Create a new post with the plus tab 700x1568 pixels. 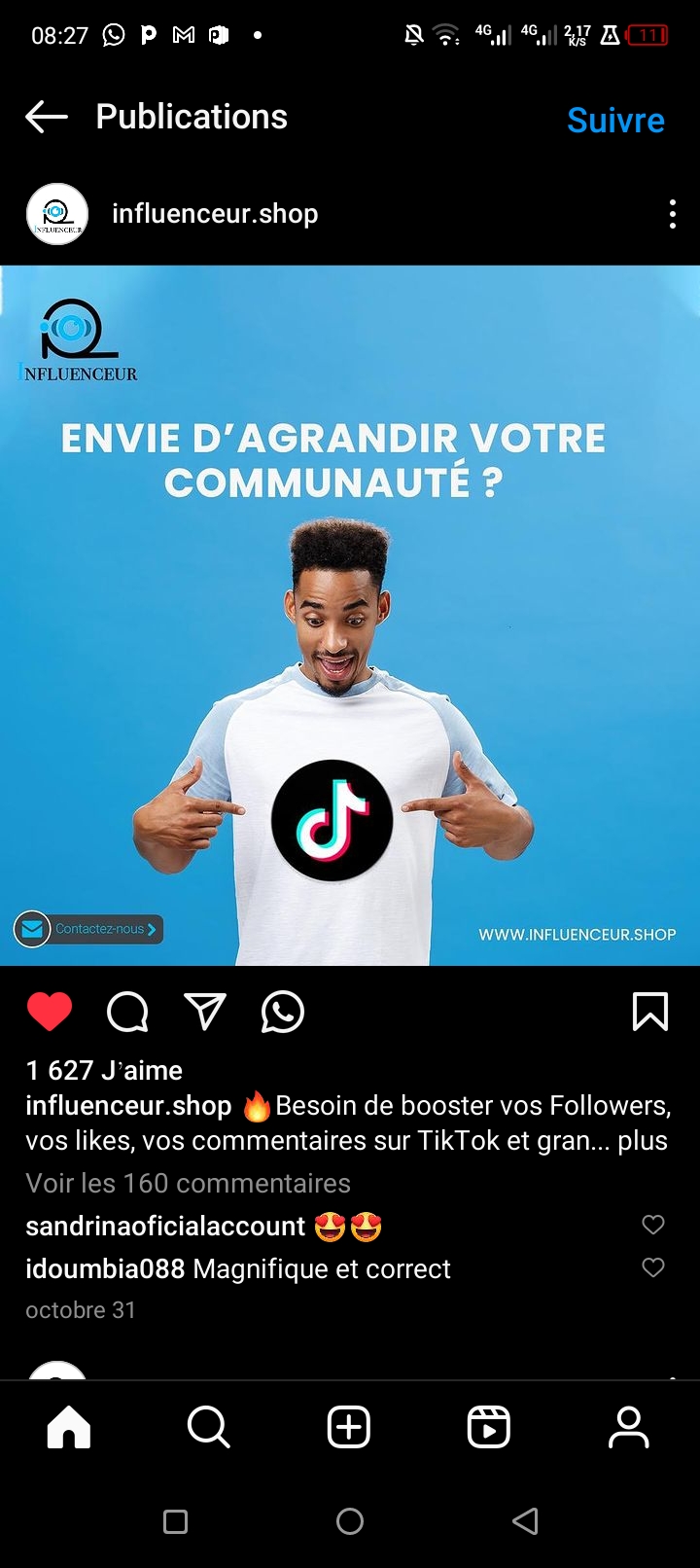(x=349, y=1427)
